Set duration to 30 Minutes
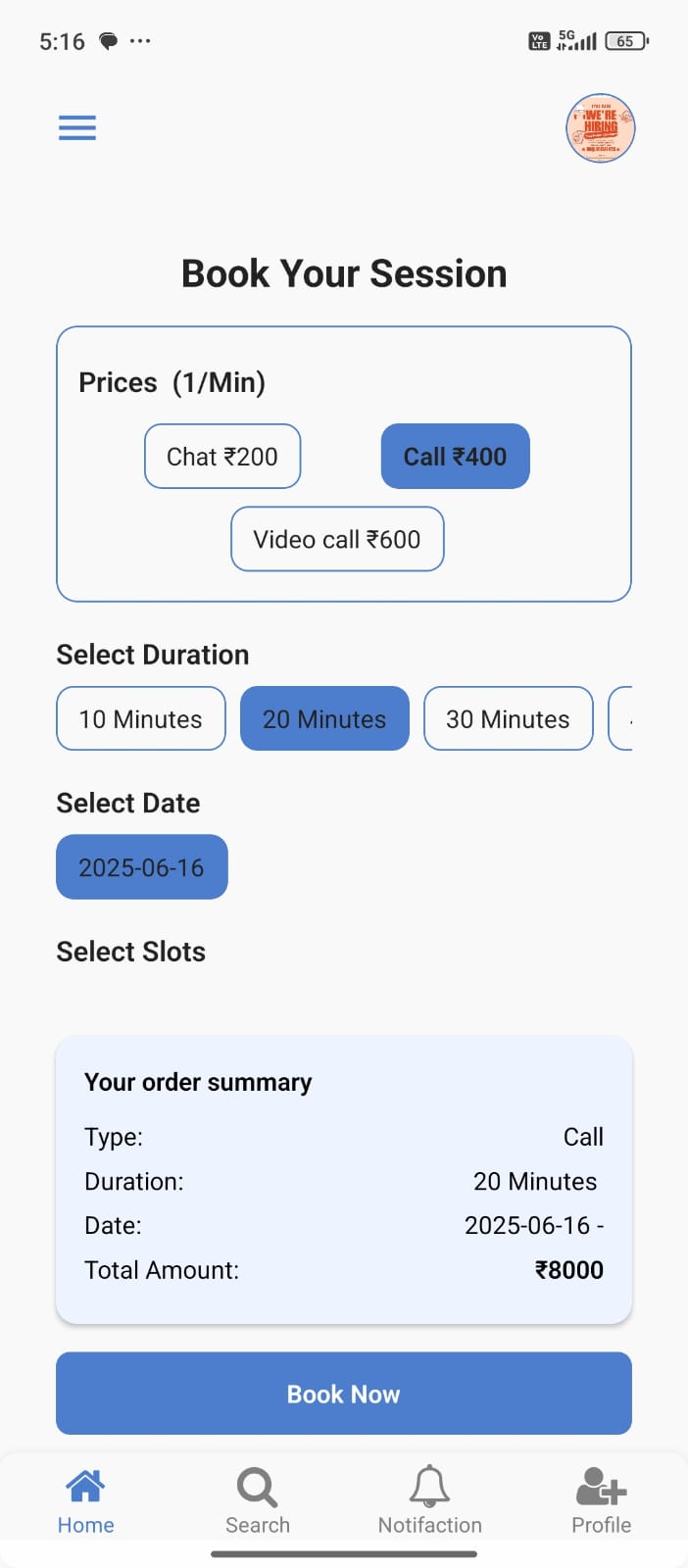 [x=508, y=719]
